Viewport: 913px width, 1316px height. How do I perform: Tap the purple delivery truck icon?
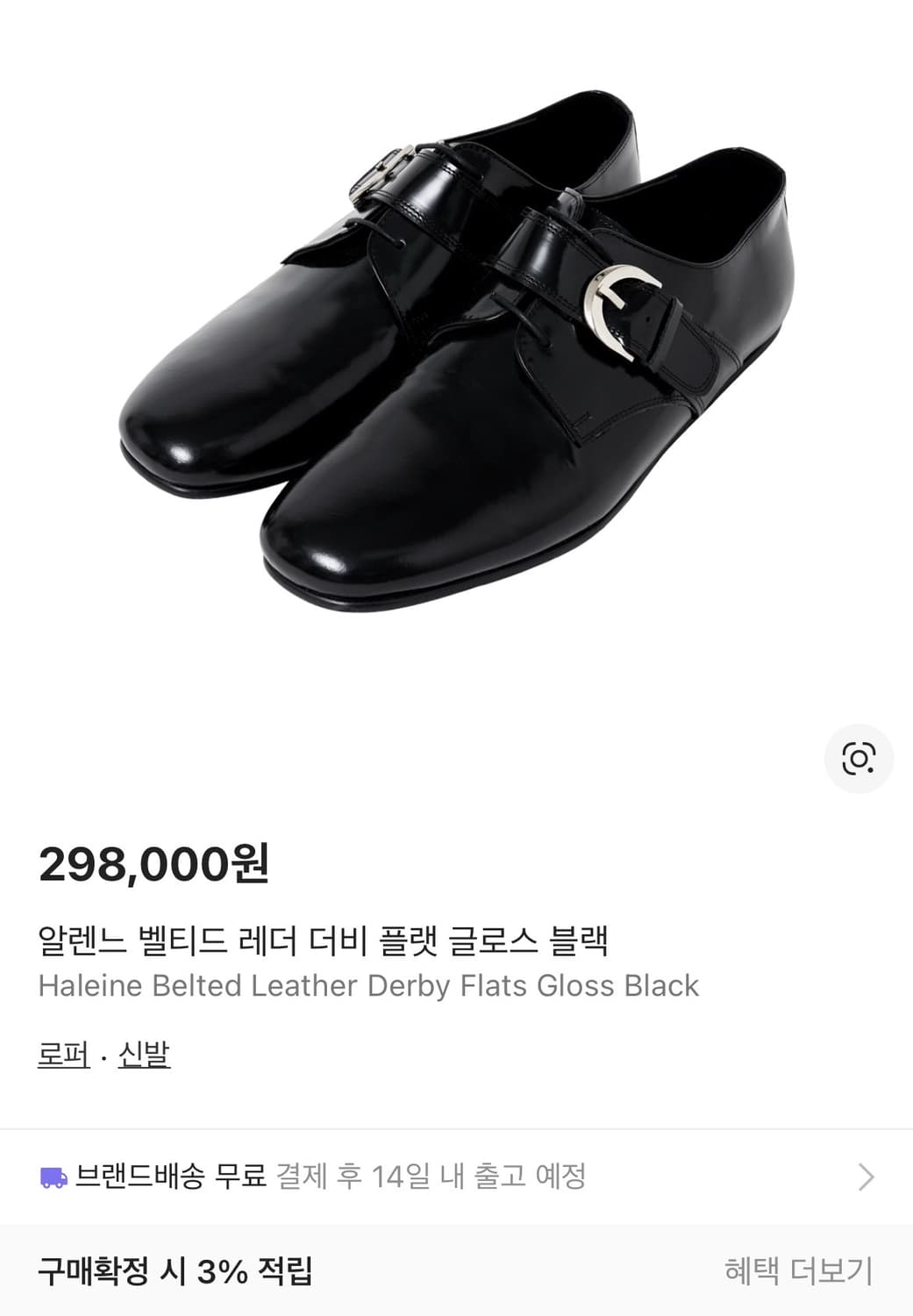56,1170
